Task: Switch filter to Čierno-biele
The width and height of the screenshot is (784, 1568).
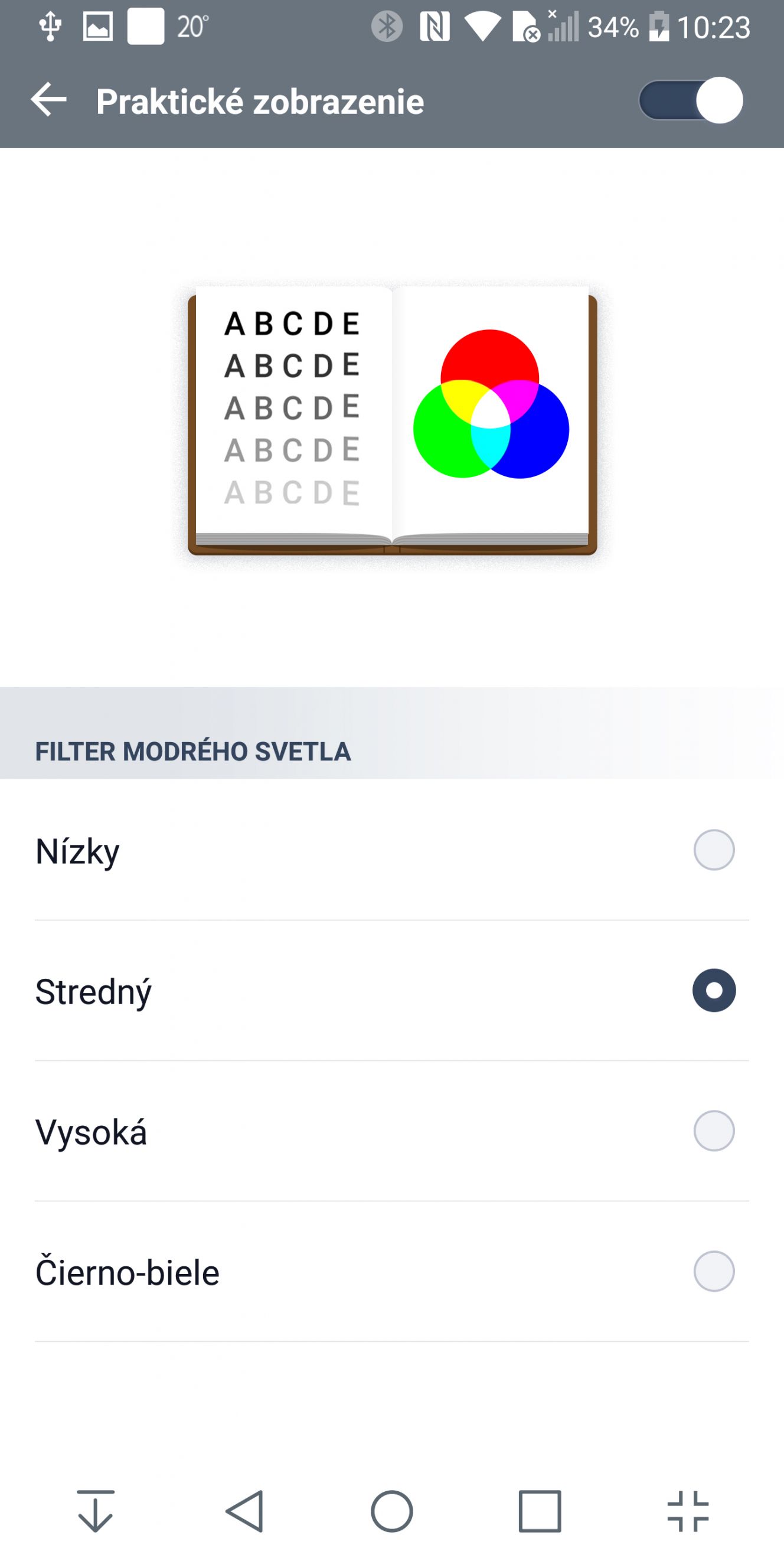Action: [392, 1272]
